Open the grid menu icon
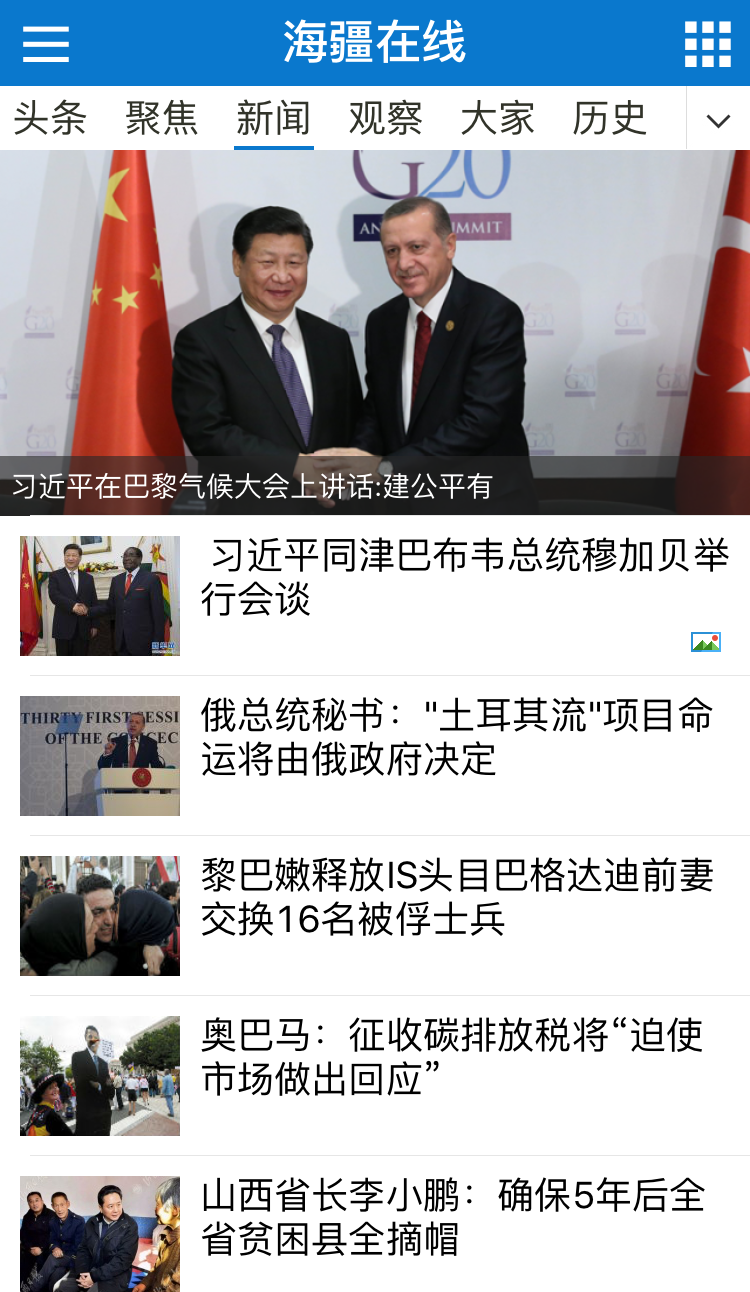Viewport: 750px width, 1292px height. [707, 44]
